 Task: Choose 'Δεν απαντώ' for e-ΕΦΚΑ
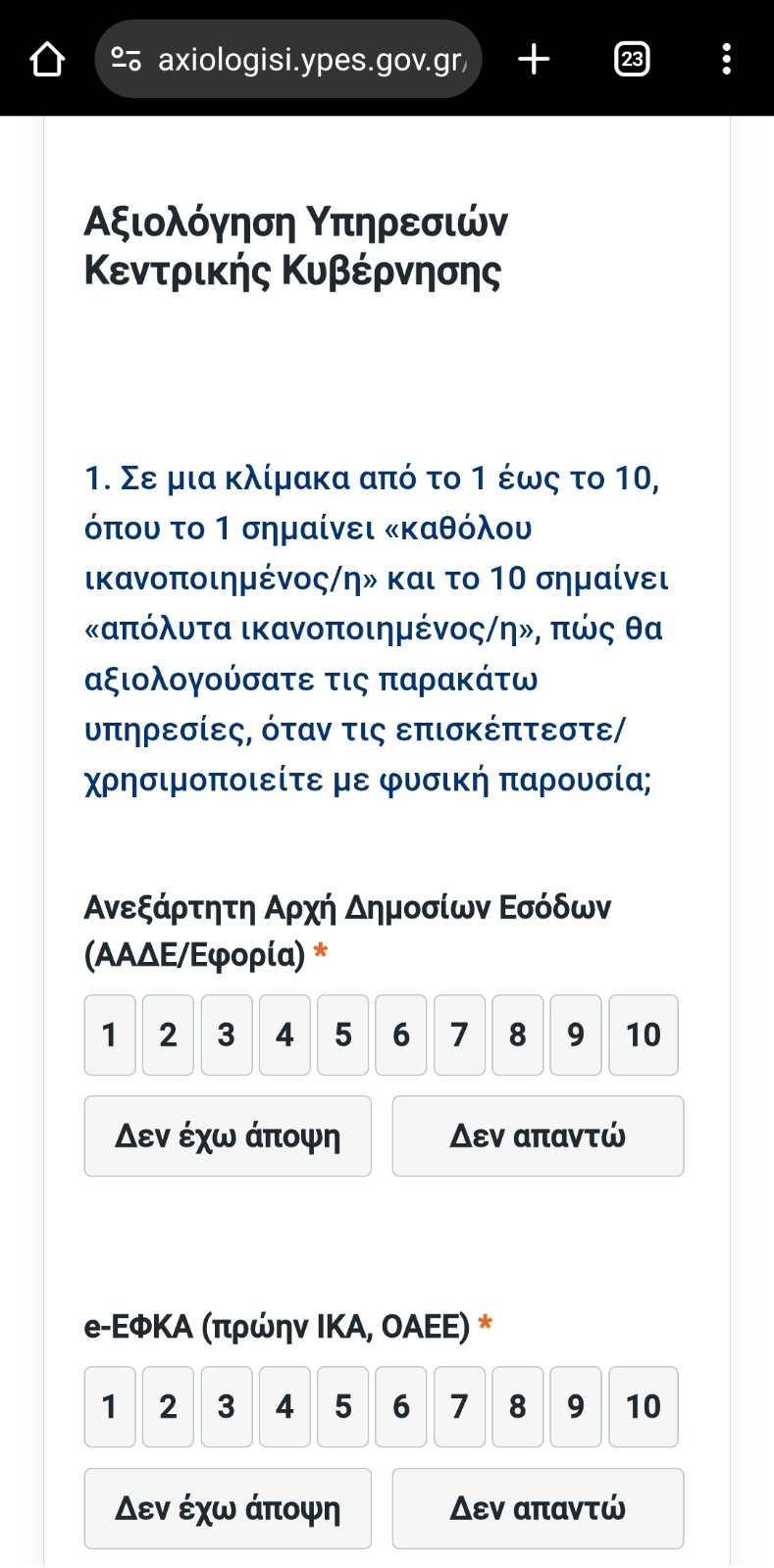(x=538, y=1508)
